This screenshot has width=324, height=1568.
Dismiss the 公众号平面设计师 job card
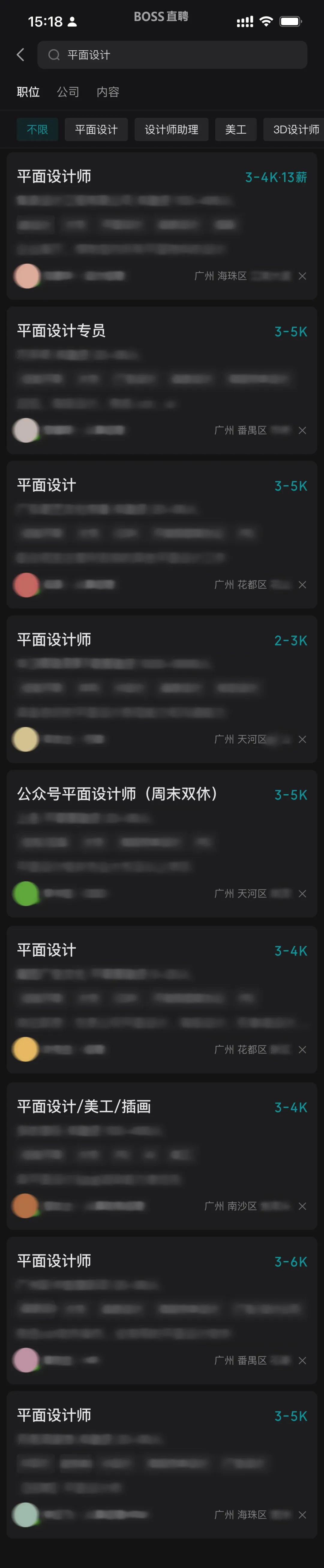coord(302,894)
